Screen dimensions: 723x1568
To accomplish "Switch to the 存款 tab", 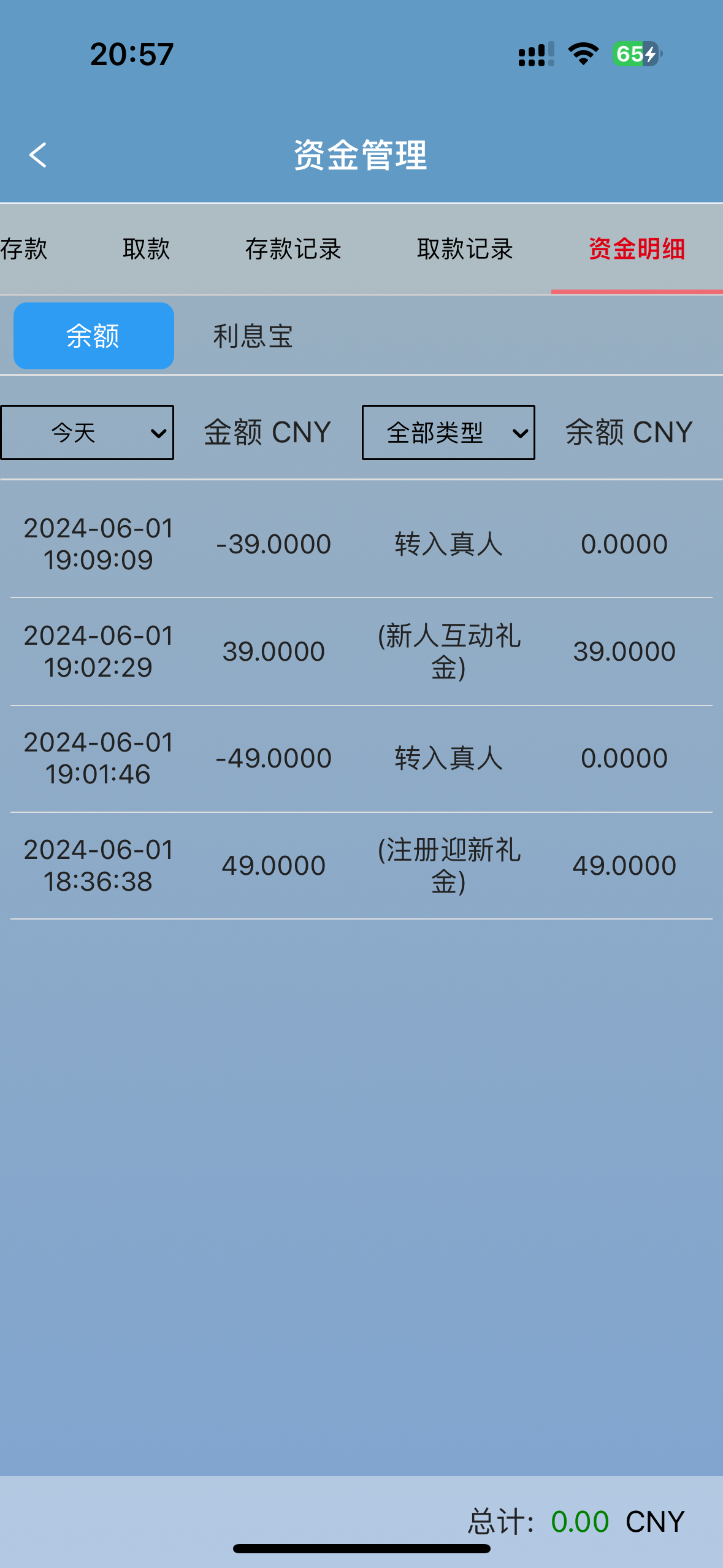I will (23, 249).
